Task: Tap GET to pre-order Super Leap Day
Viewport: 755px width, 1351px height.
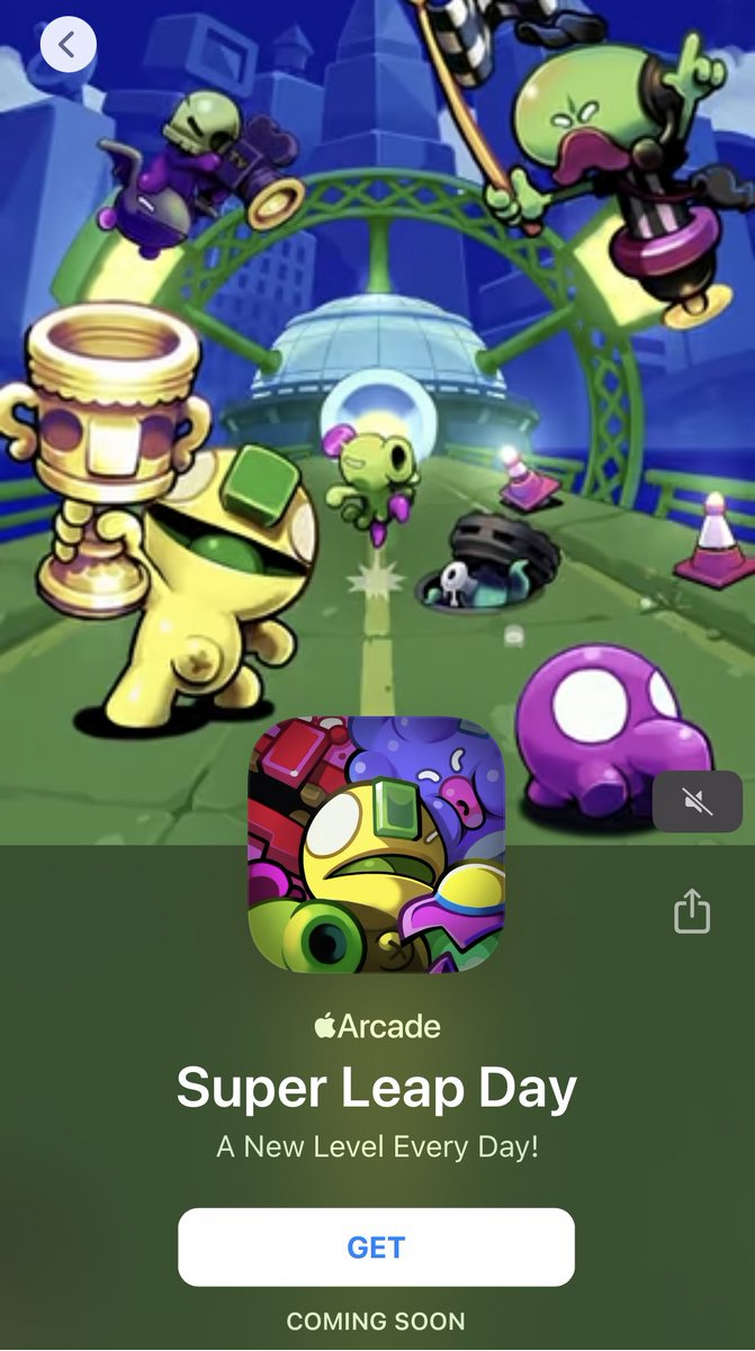Action: pyautogui.click(x=376, y=1246)
